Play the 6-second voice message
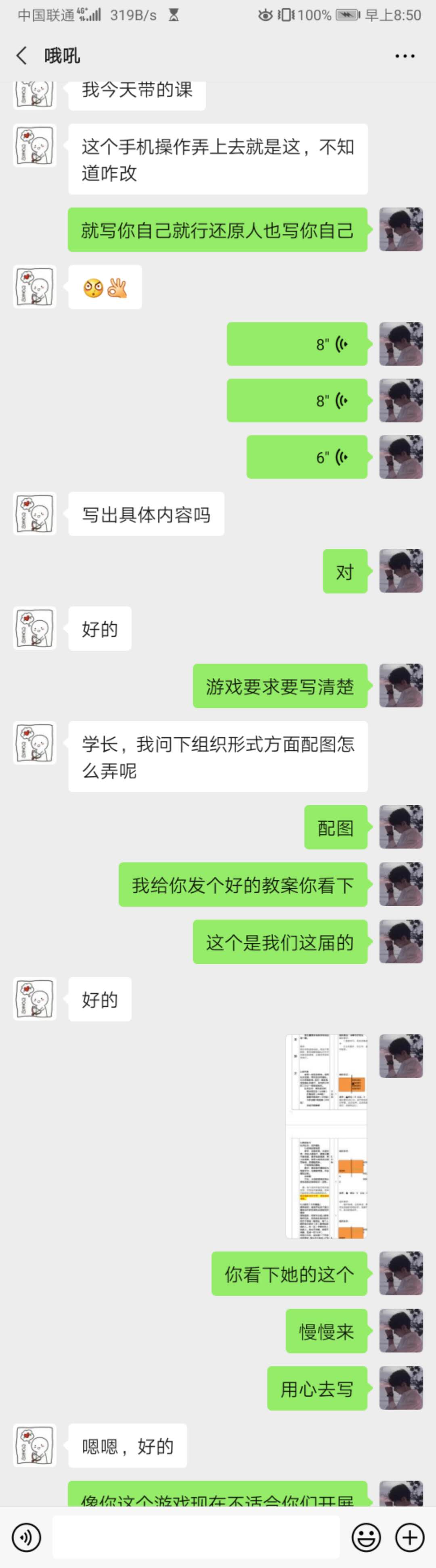Image resolution: width=436 pixels, height=1568 pixels. coord(307,457)
